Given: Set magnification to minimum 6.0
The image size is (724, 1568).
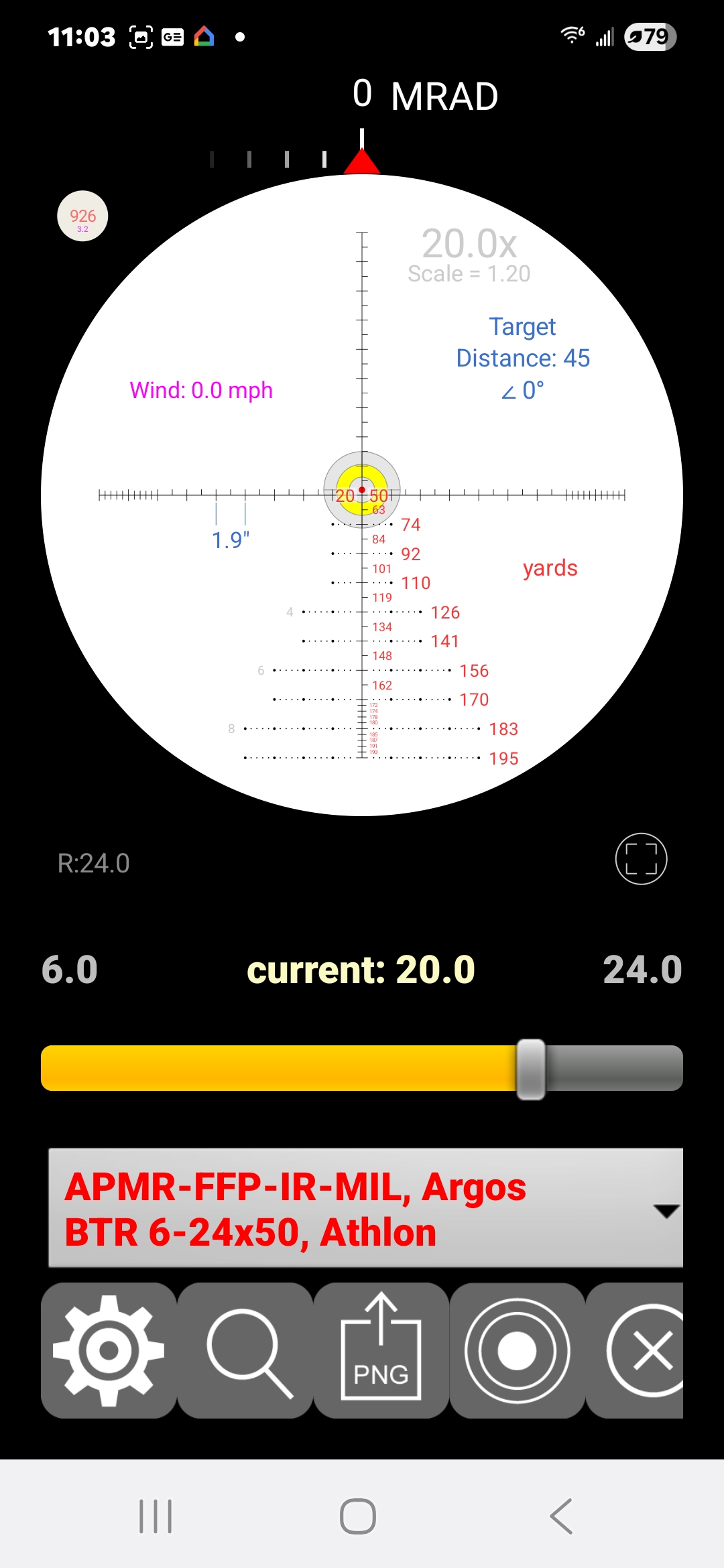Looking at the screenshot, I should point(70,970).
